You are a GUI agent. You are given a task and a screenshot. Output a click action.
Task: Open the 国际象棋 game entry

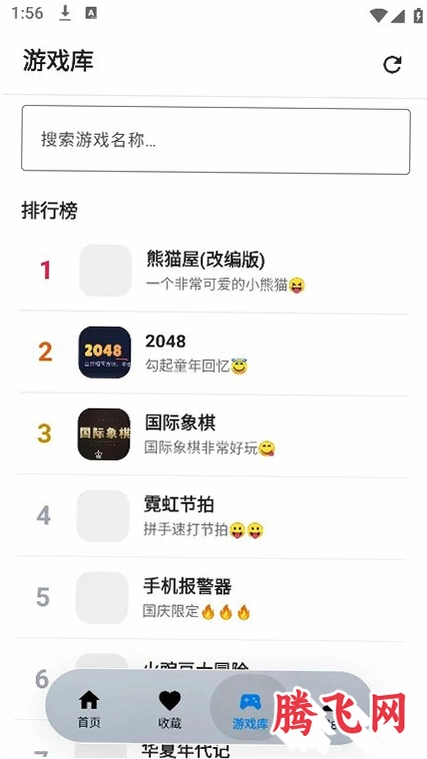tap(214, 434)
